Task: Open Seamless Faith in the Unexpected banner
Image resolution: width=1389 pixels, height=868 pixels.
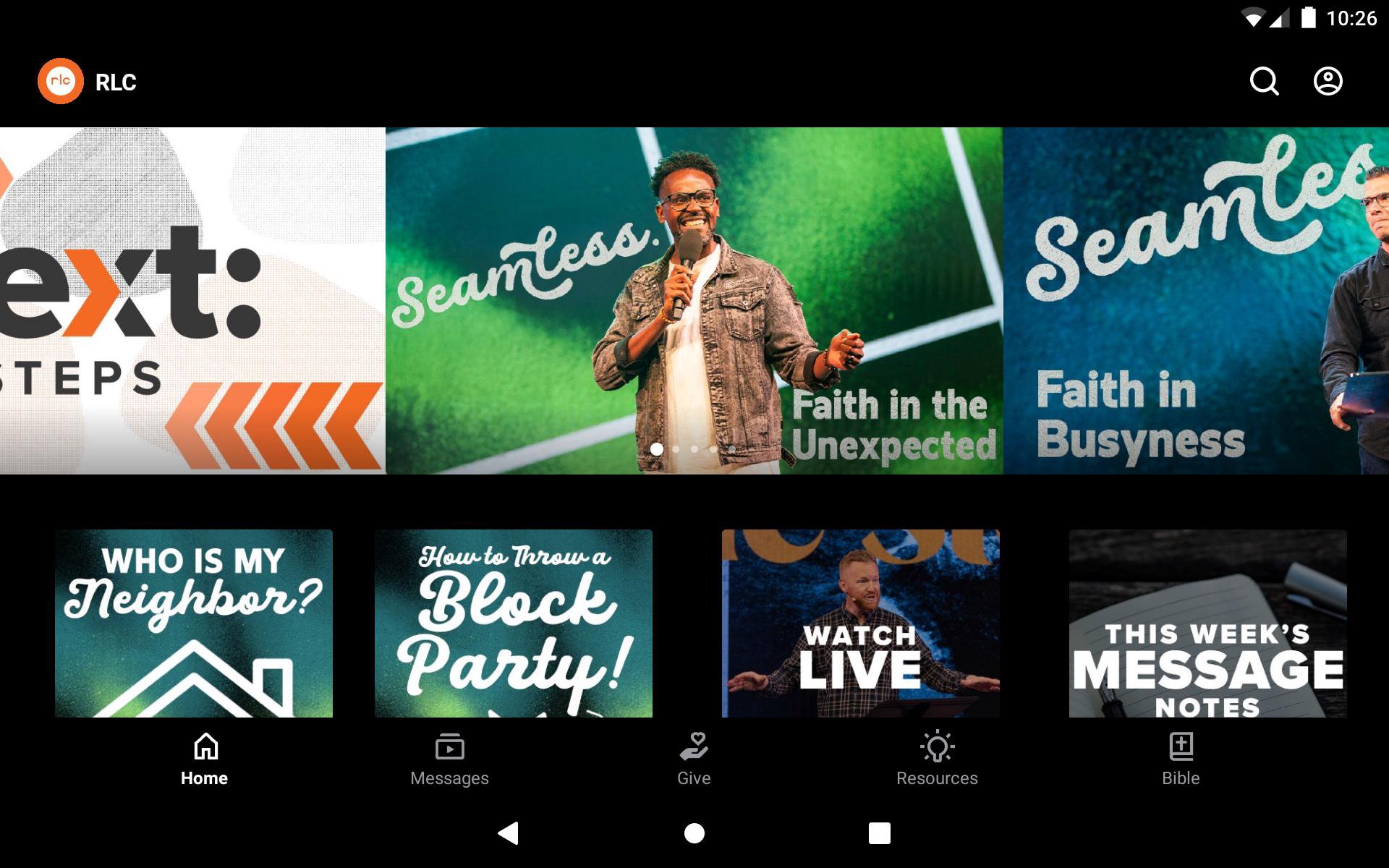Action: tap(694, 300)
